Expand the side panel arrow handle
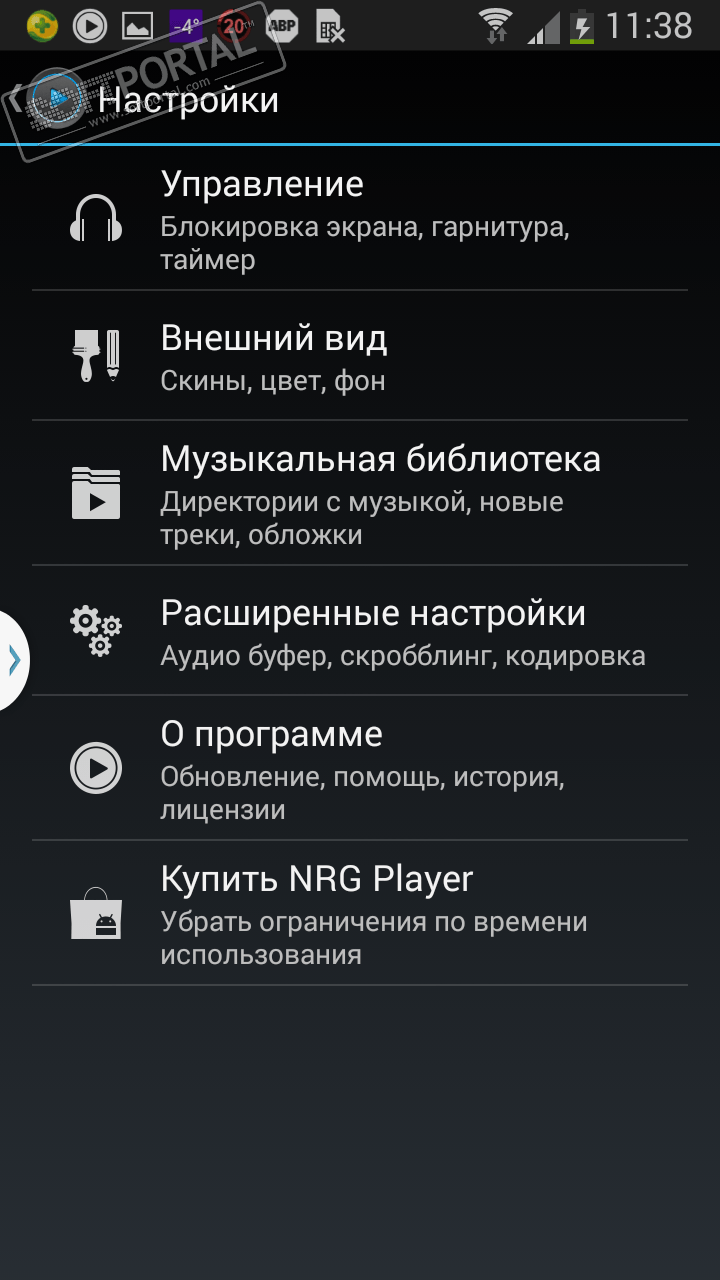720x1280 pixels. point(13,660)
